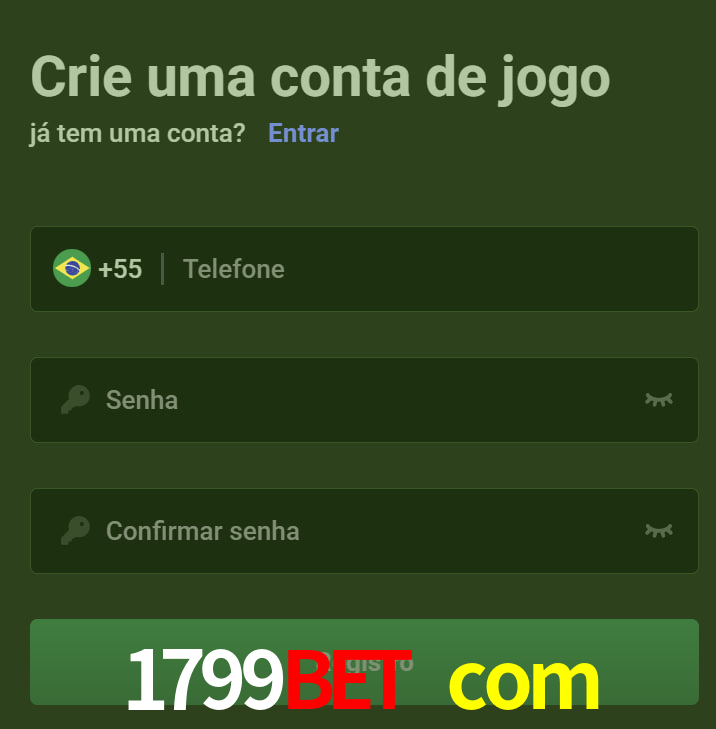Image resolution: width=716 pixels, height=729 pixels.
Task: Focus the Telefone input field
Action: tap(430, 269)
